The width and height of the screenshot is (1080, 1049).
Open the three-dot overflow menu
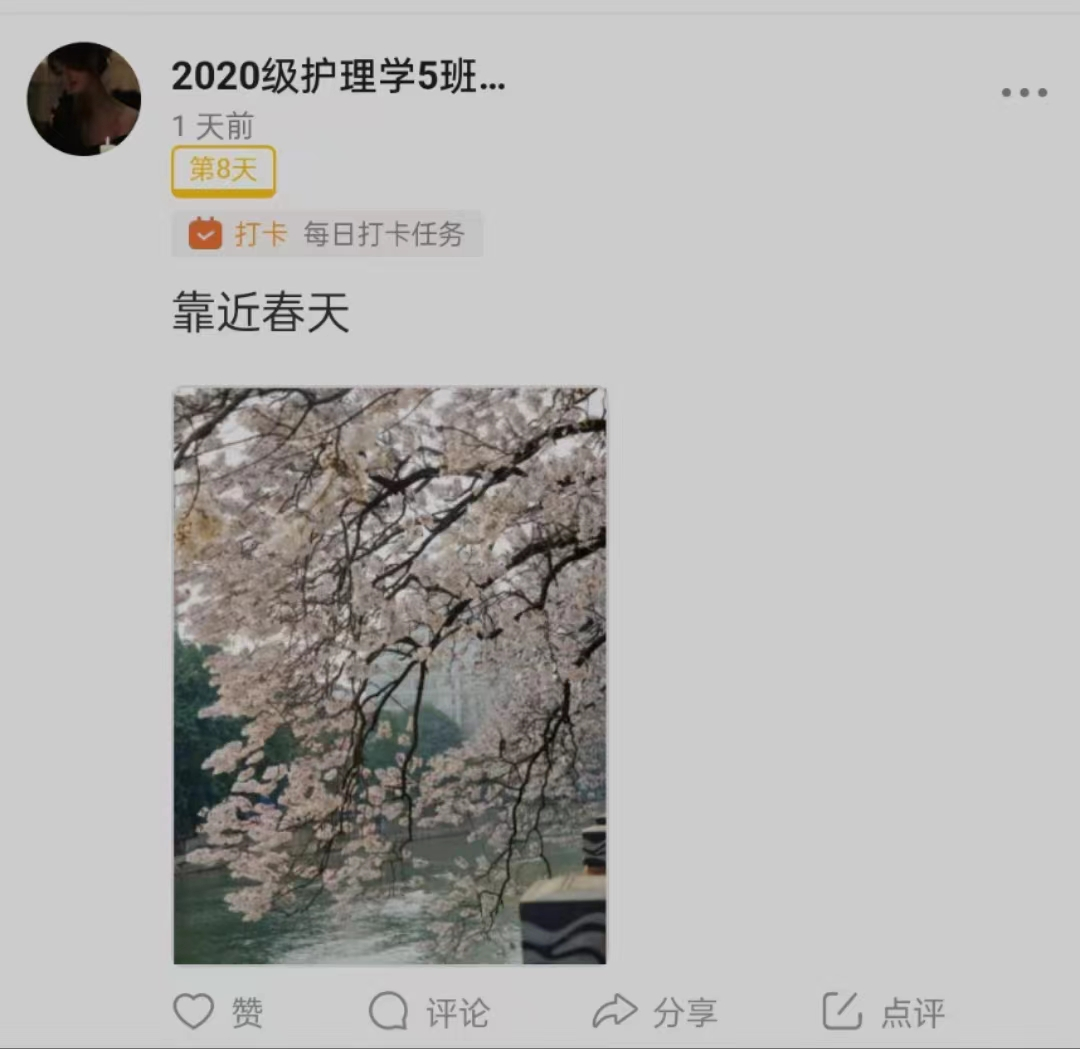[1024, 93]
